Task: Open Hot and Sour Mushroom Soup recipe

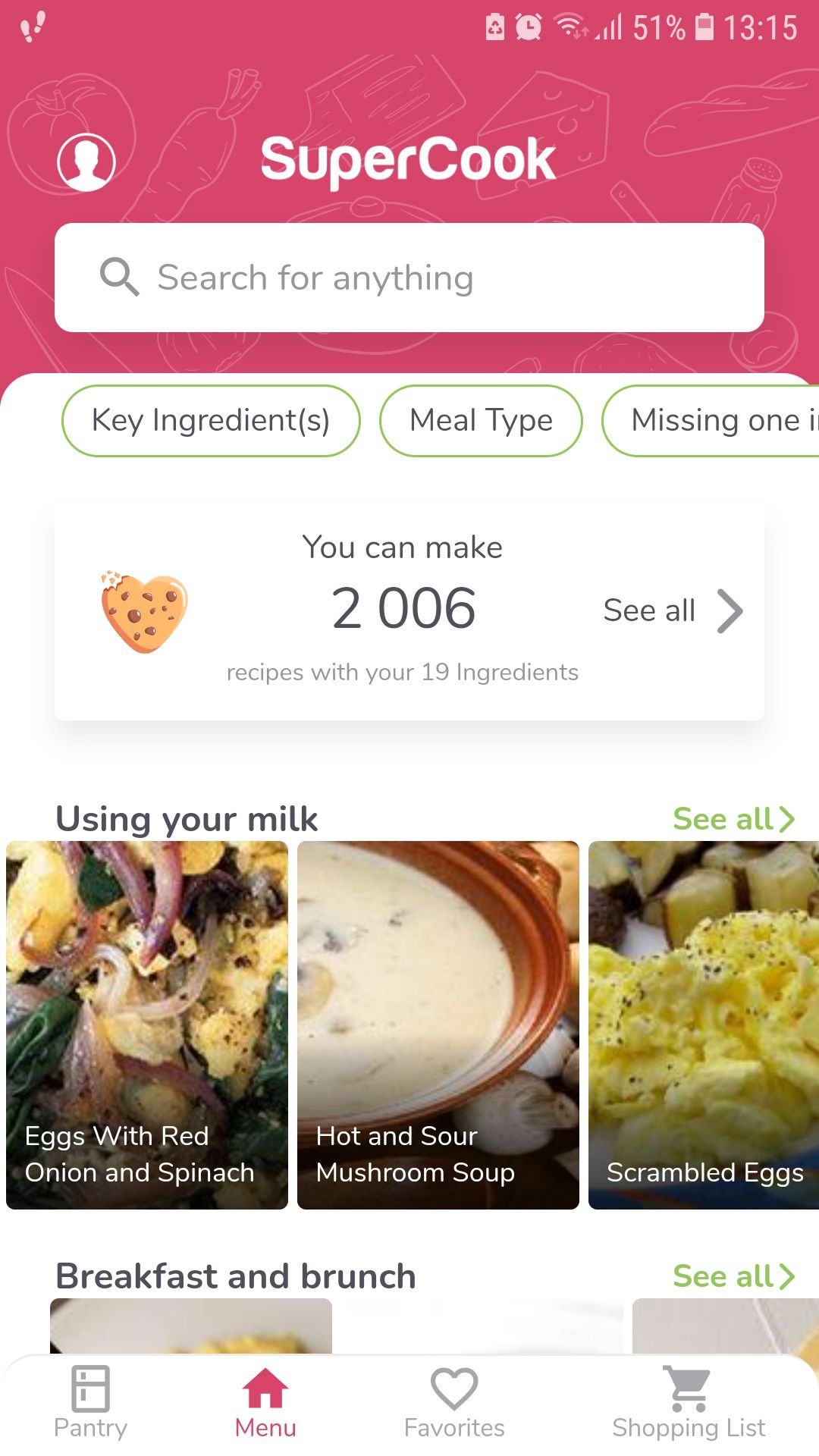Action: [438, 1025]
